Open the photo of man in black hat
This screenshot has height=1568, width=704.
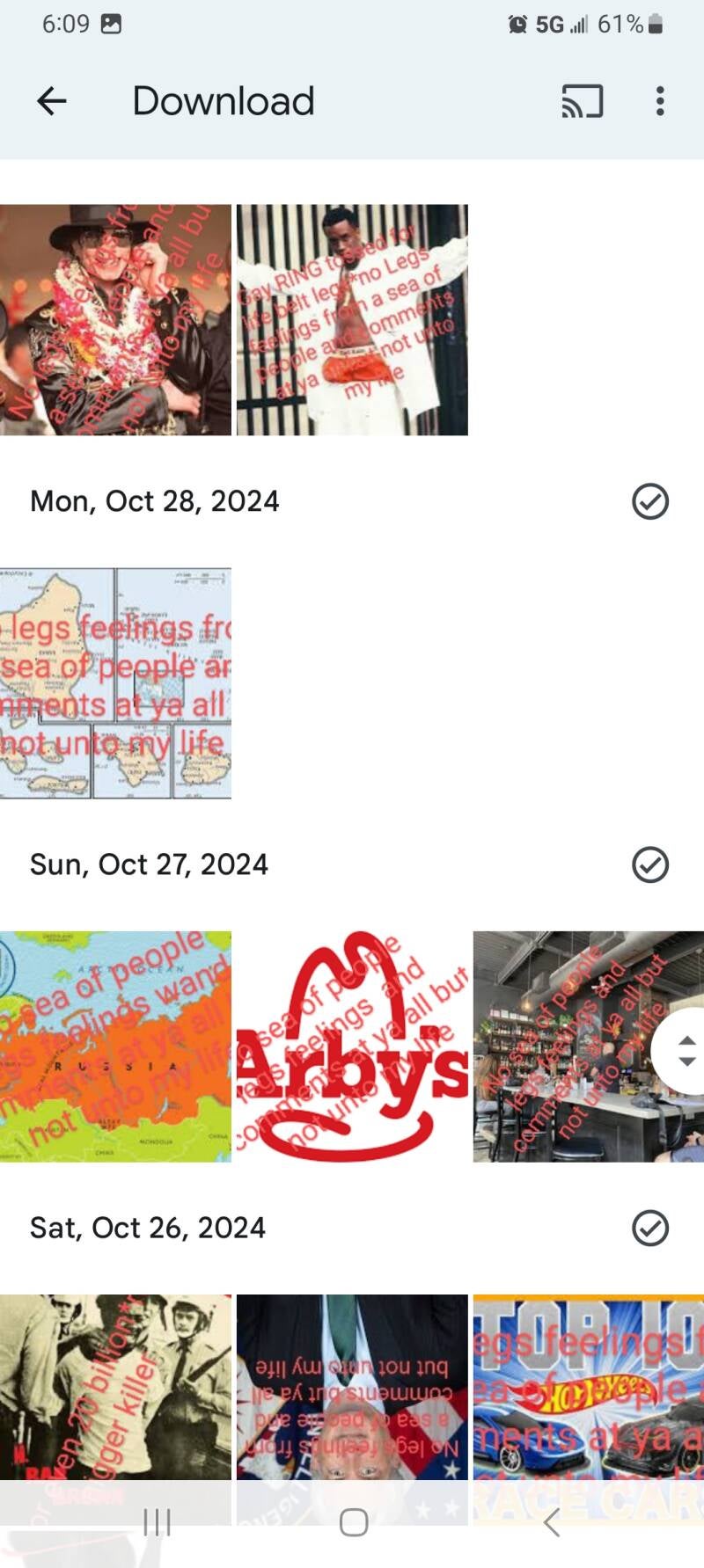(x=115, y=320)
